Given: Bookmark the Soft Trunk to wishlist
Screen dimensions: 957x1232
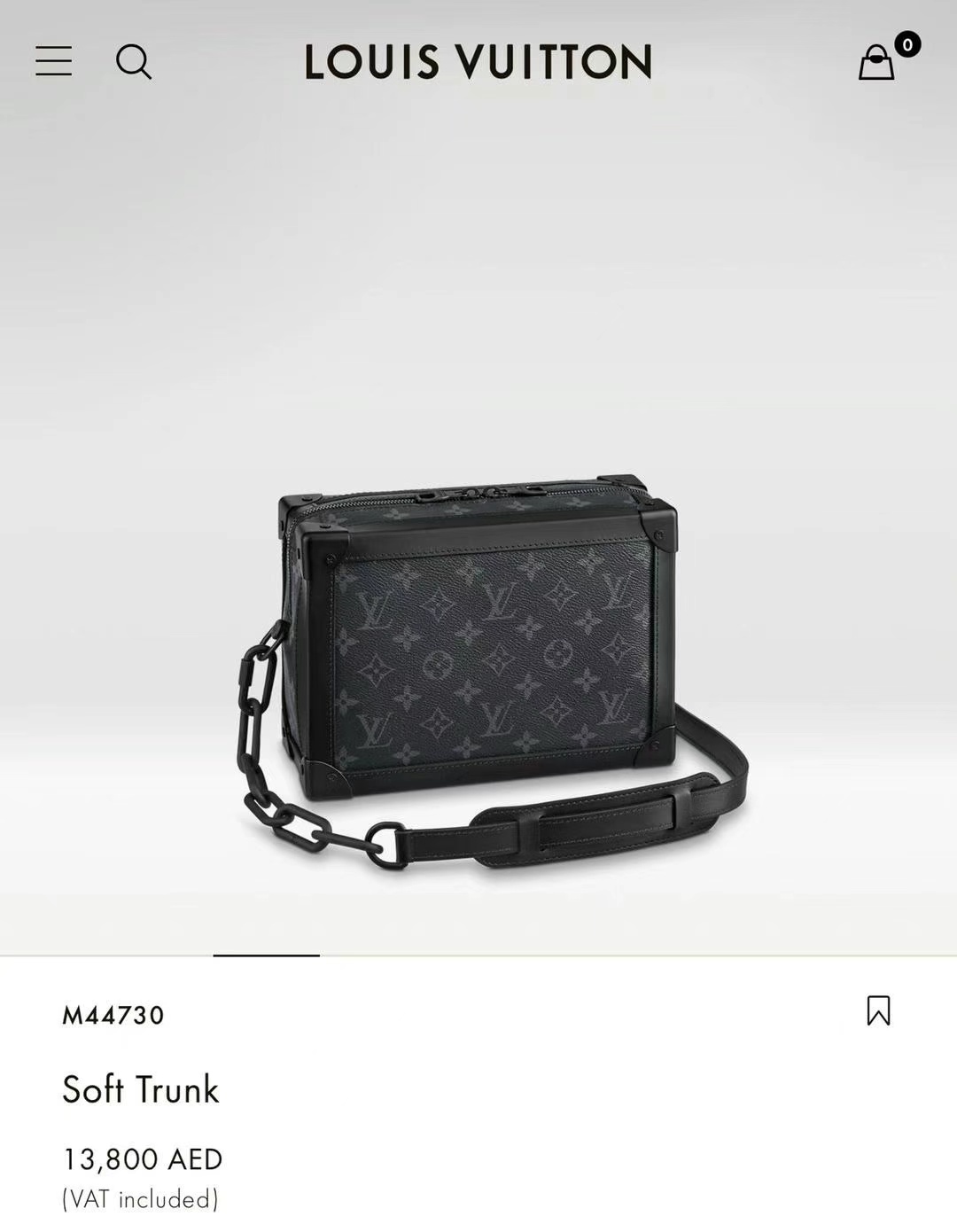Looking at the screenshot, I should tap(878, 1010).
